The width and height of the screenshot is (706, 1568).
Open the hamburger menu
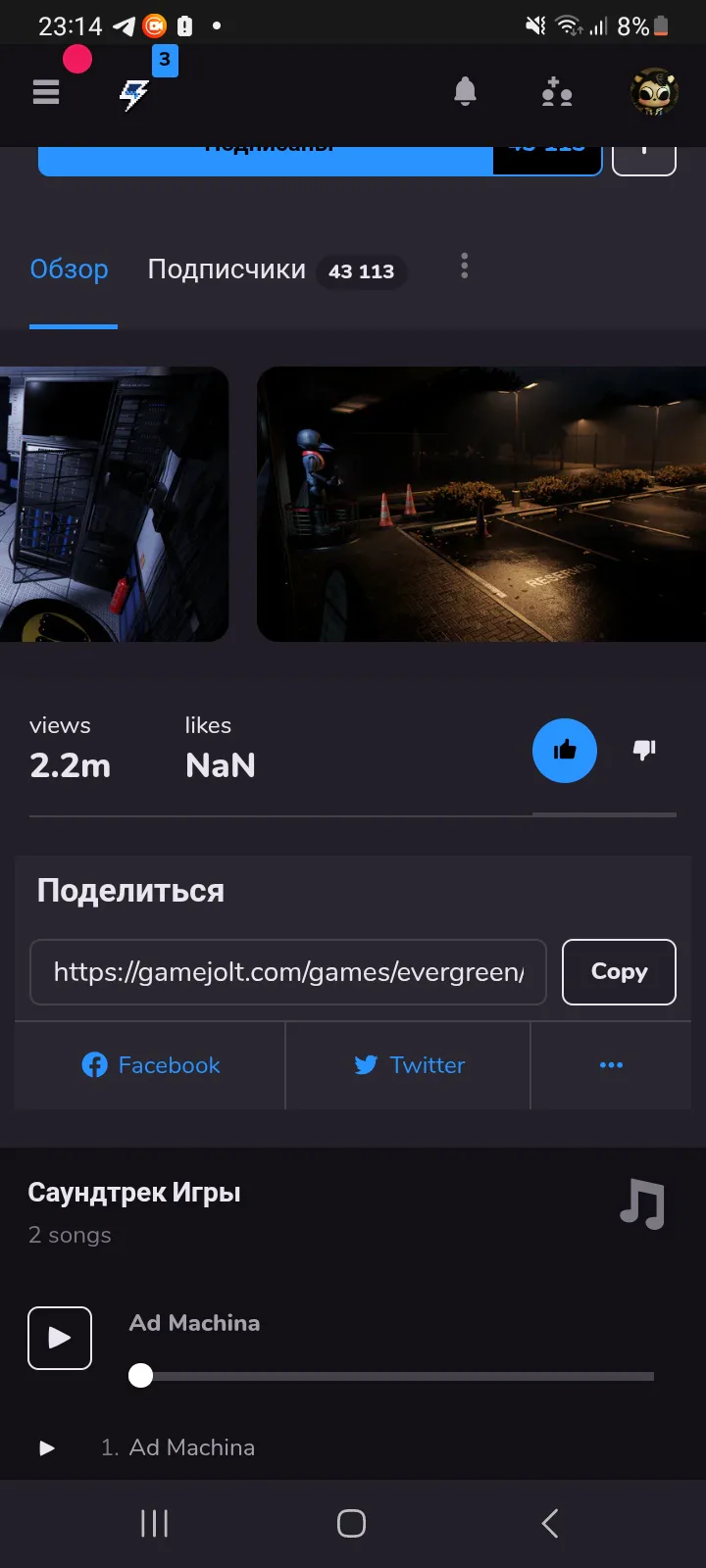coord(46,92)
